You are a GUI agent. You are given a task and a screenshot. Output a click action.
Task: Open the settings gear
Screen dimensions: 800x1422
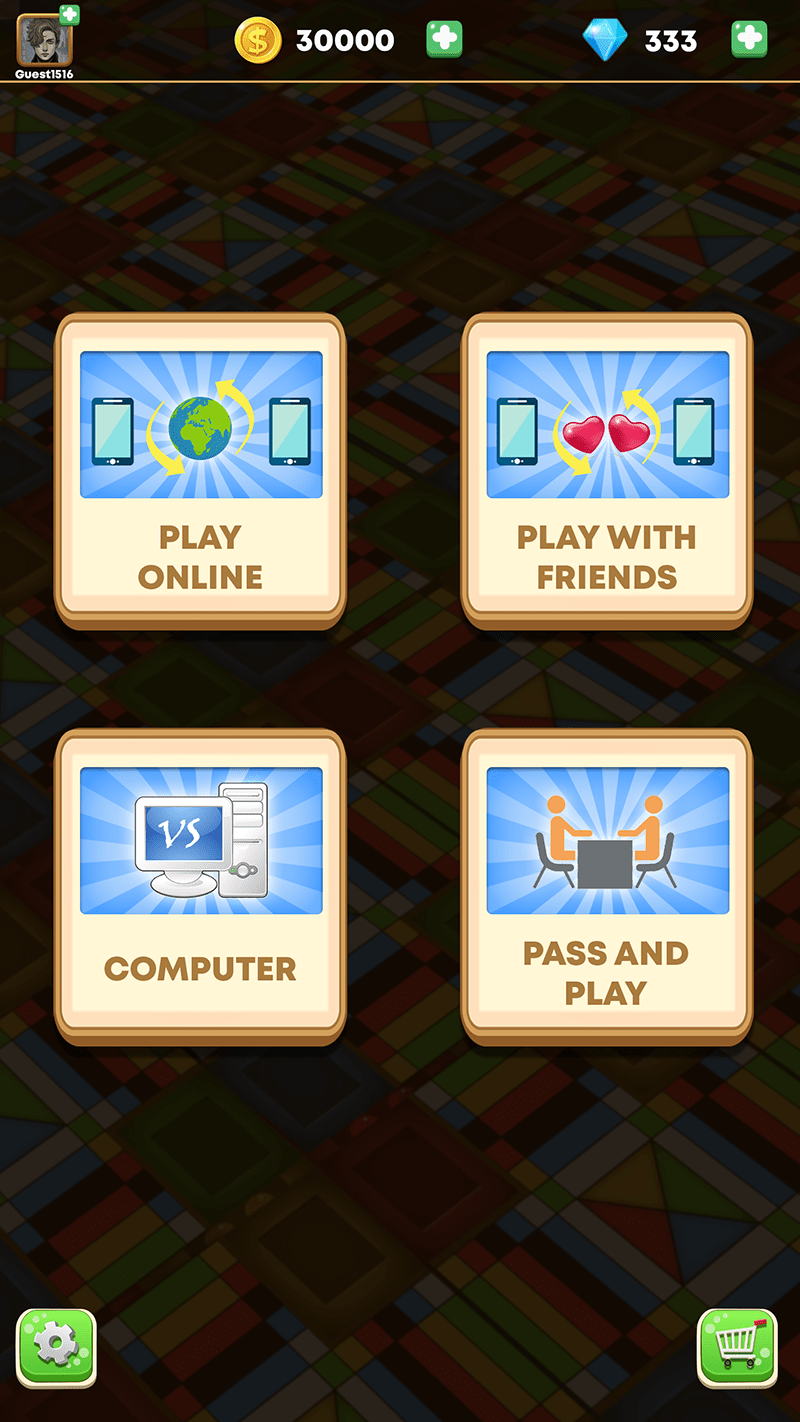click(56, 1347)
